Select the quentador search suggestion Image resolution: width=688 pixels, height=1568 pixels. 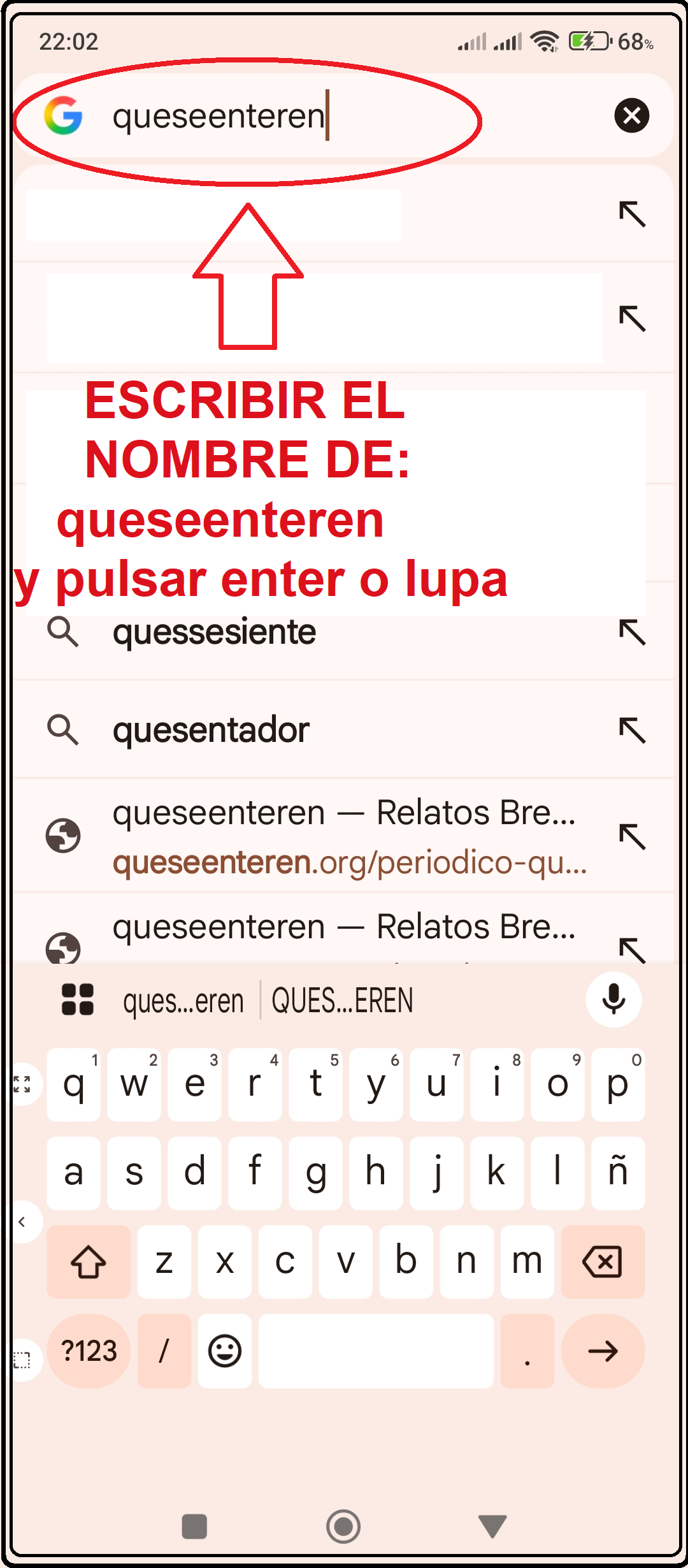[211, 730]
